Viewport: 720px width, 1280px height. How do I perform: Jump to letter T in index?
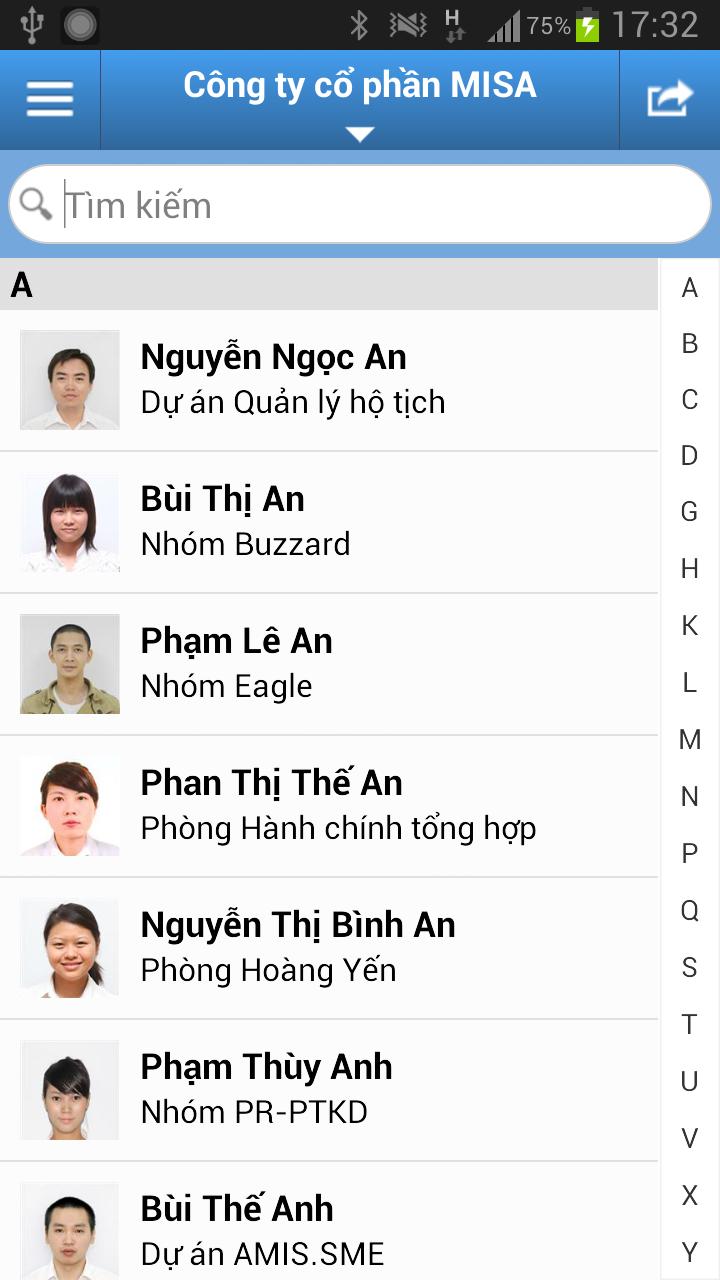pos(689,1024)
